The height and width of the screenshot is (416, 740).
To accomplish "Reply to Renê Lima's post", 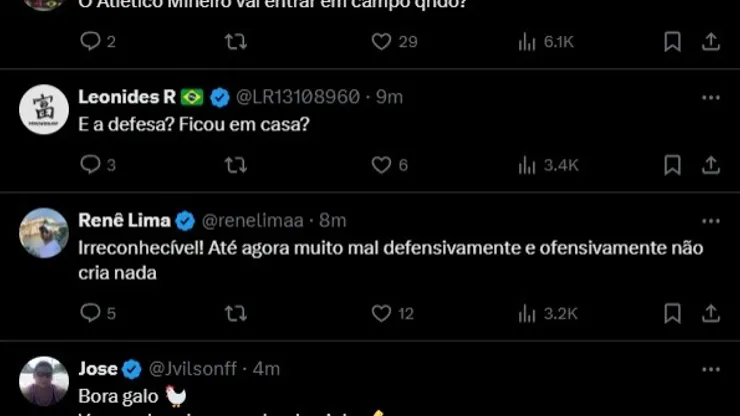I will tap(90, 313).
